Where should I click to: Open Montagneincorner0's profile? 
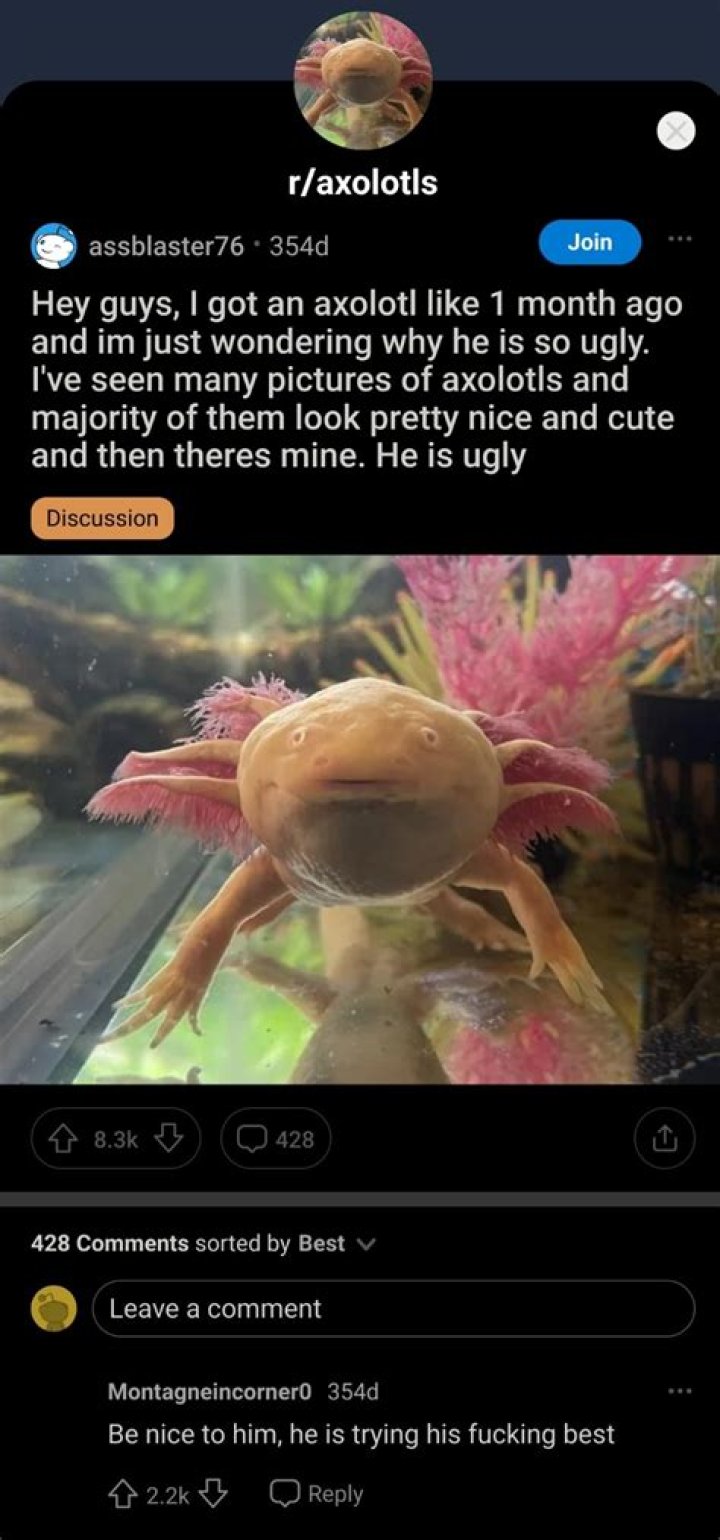click(x=209, y=1391)
